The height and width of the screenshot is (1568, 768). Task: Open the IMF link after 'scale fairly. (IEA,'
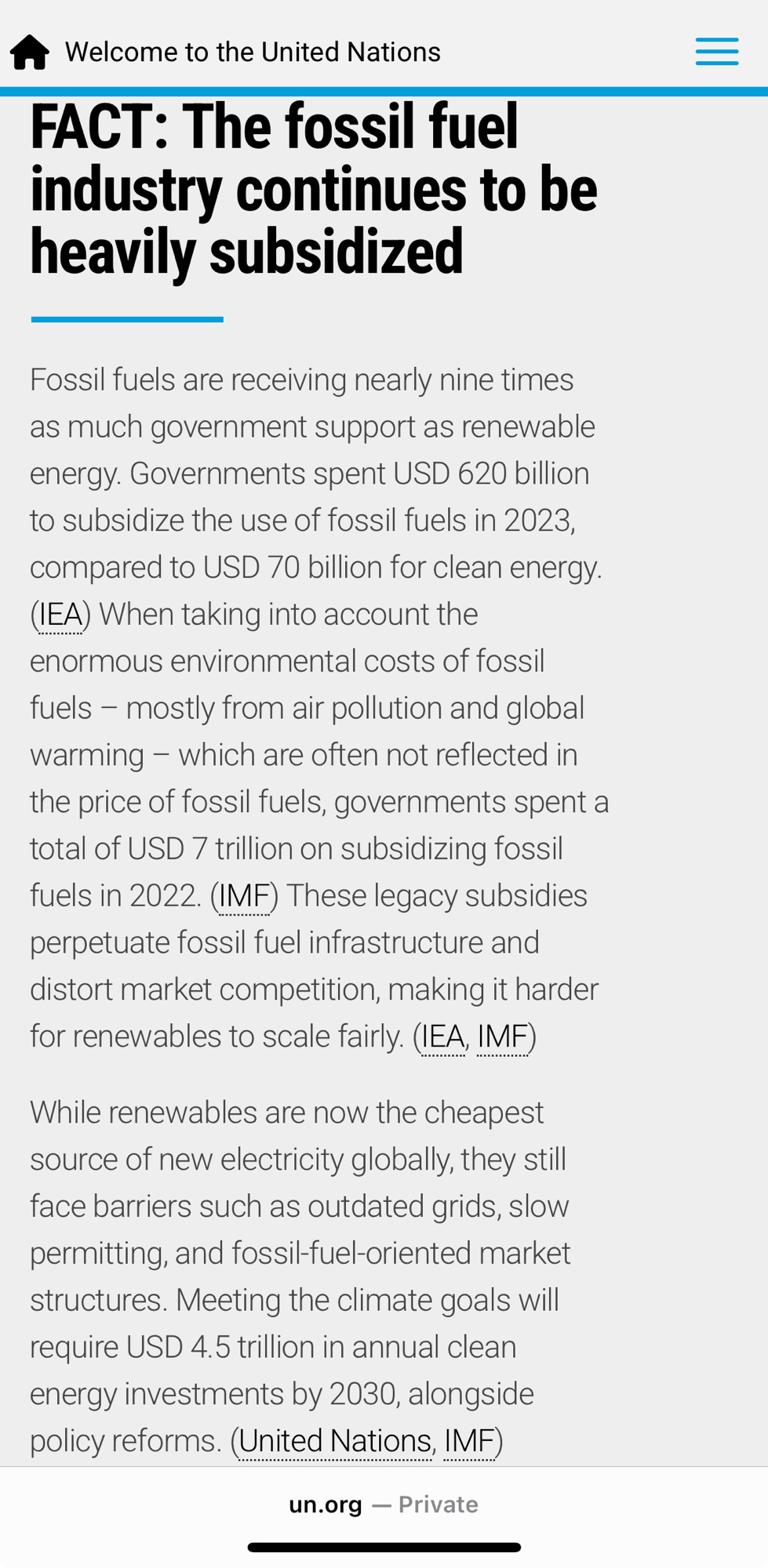pos(502,1037)
